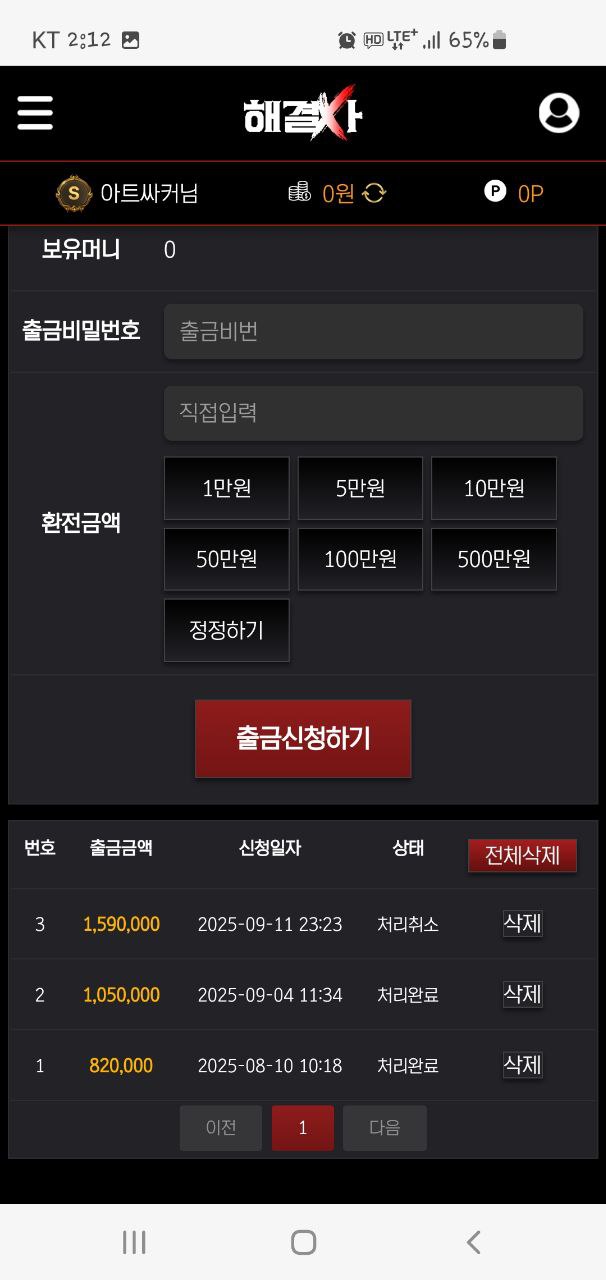Choose the 10만원 amount
The height and width of the screenshot is (1280, 606).
click(x=493, y=488)
